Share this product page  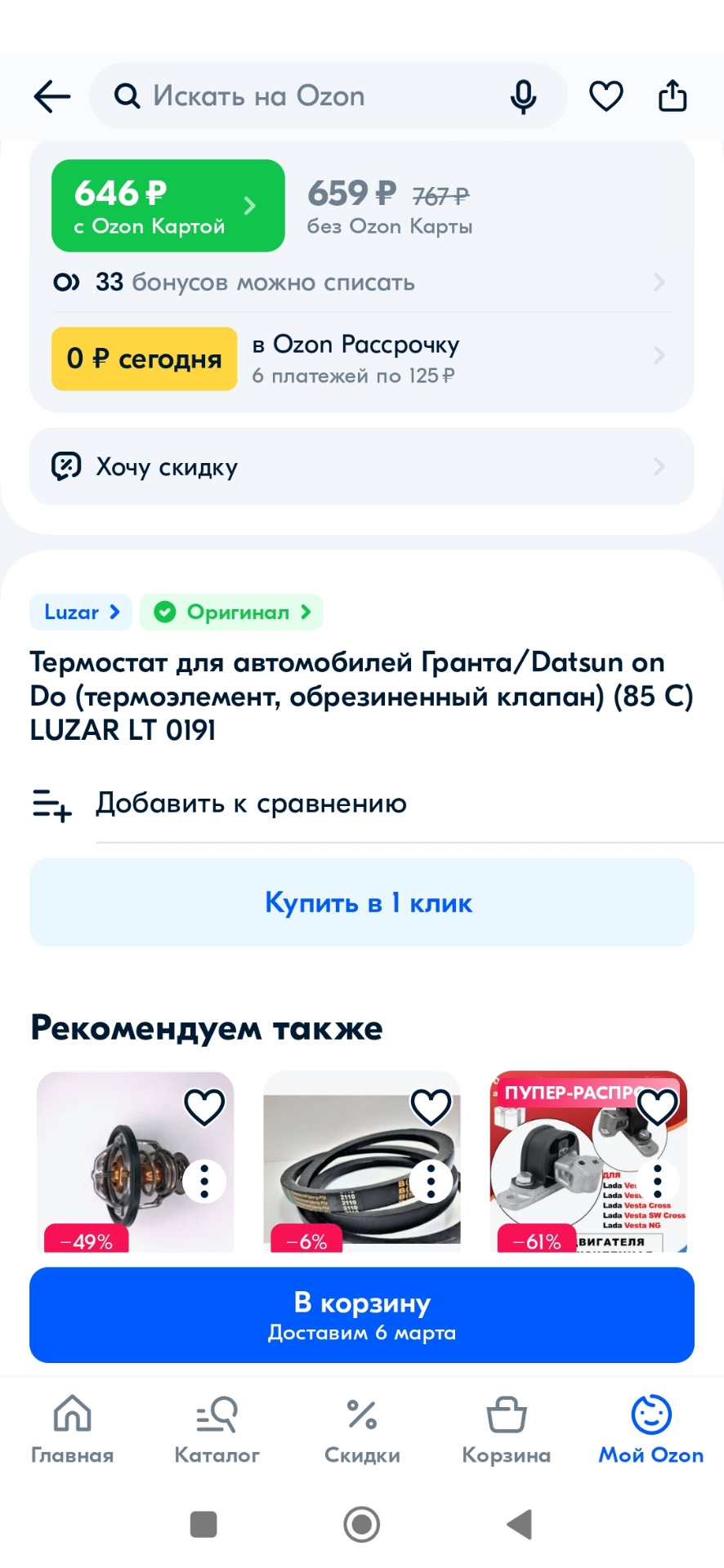pos(673,96)
